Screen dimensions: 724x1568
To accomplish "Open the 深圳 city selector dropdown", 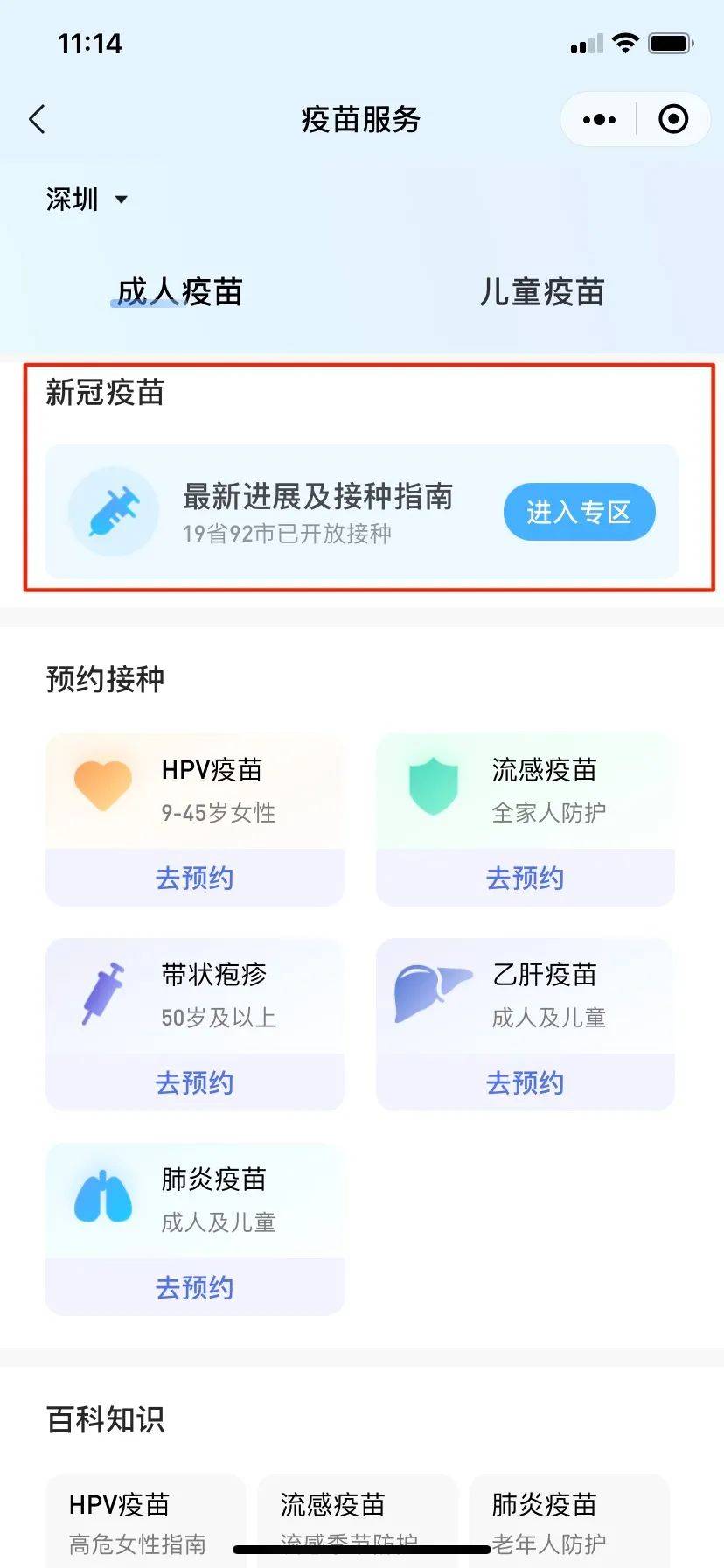I will 70,199.
